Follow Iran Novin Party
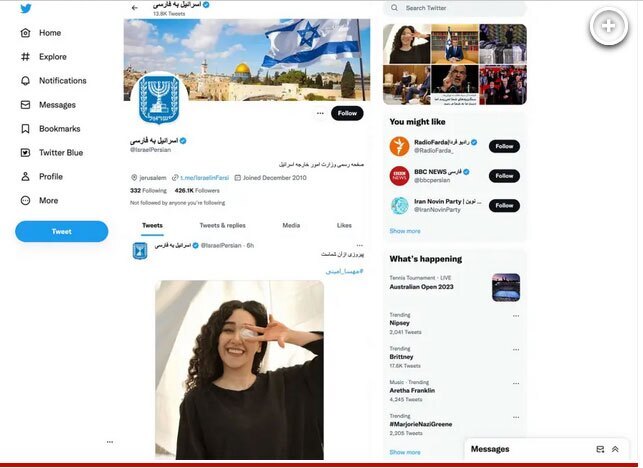This screenshot has width=643, height=468. [504, 205]
